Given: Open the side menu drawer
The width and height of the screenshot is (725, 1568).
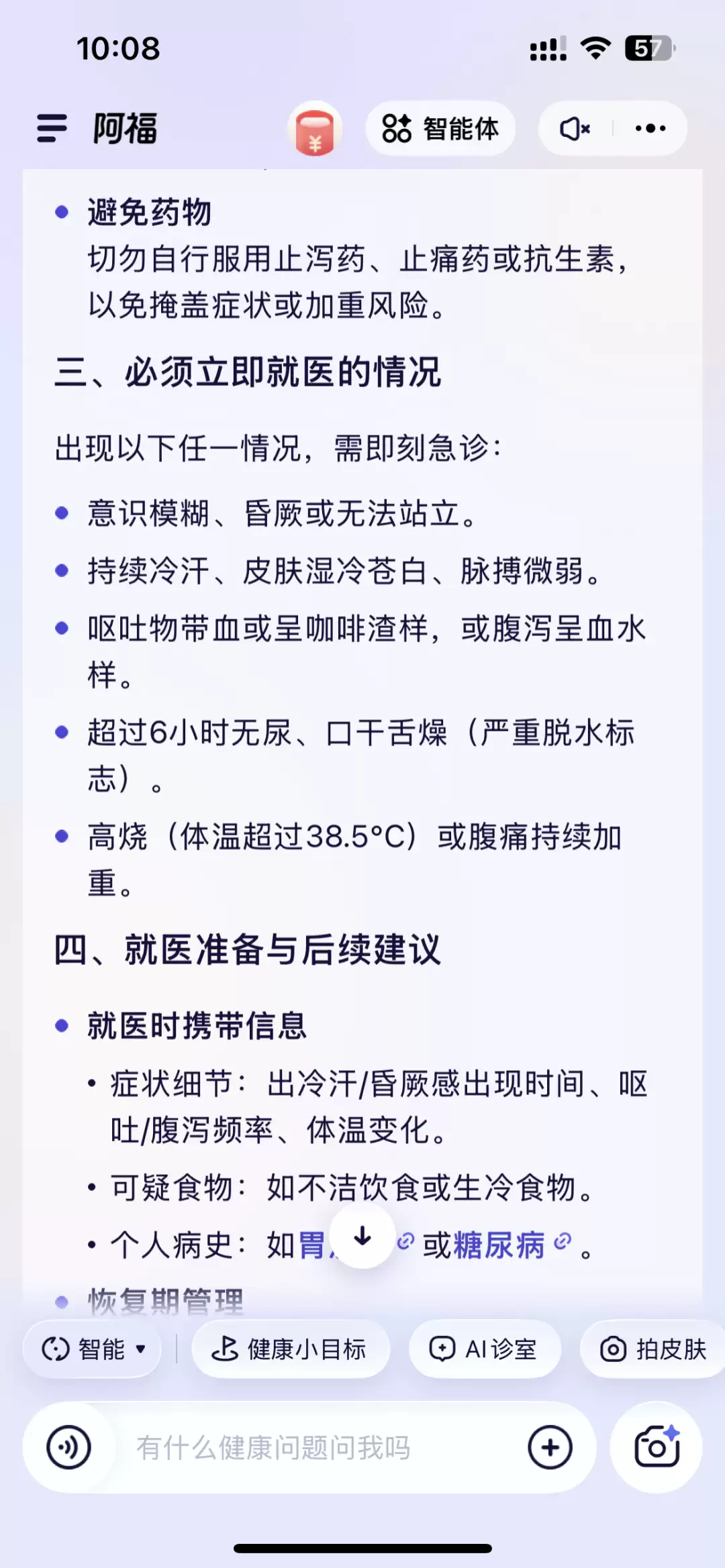Looking at the screenshot, I should pos(52,128).
